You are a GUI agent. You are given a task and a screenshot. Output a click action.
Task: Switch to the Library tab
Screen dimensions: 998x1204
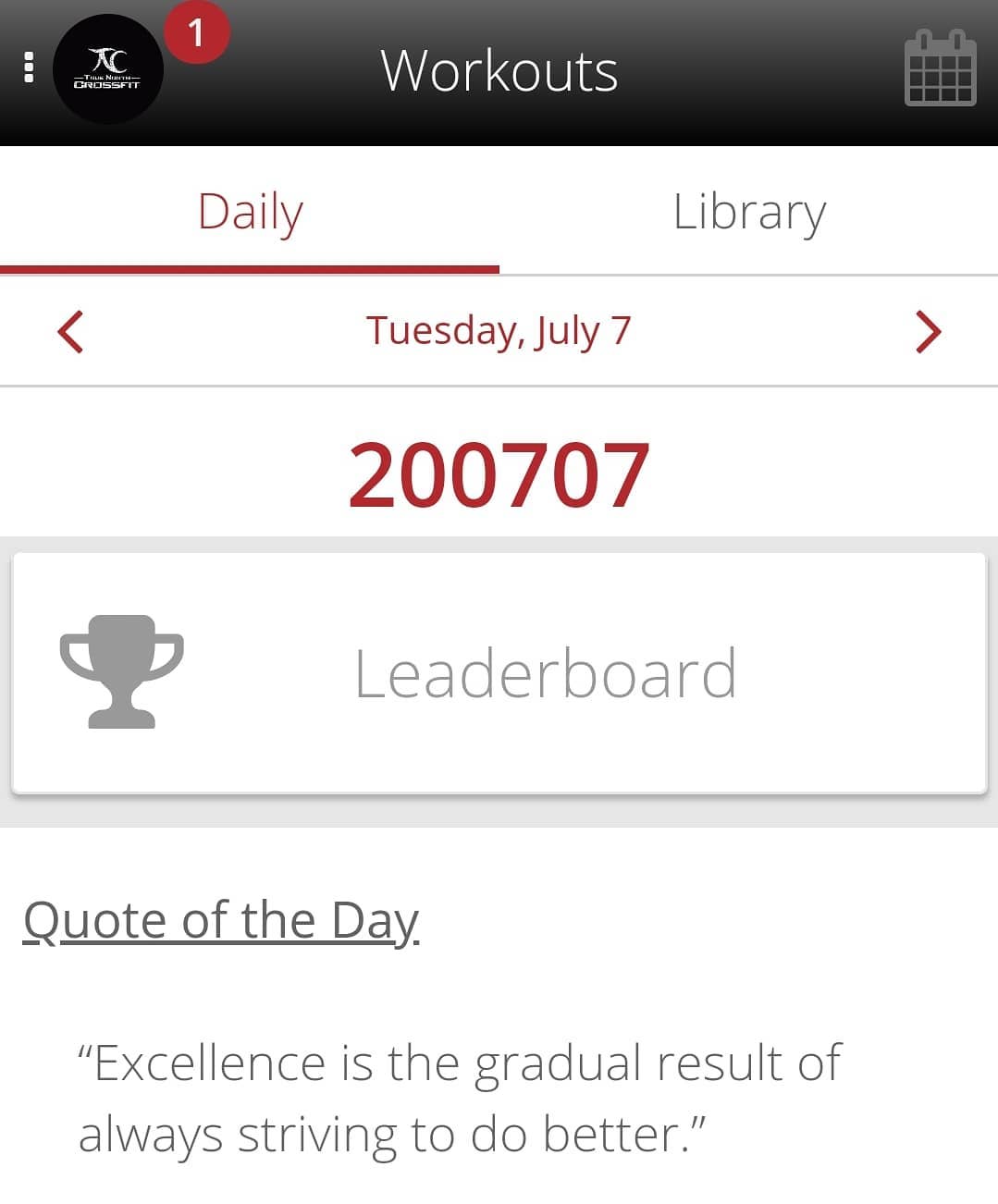(x=748, y=212)
